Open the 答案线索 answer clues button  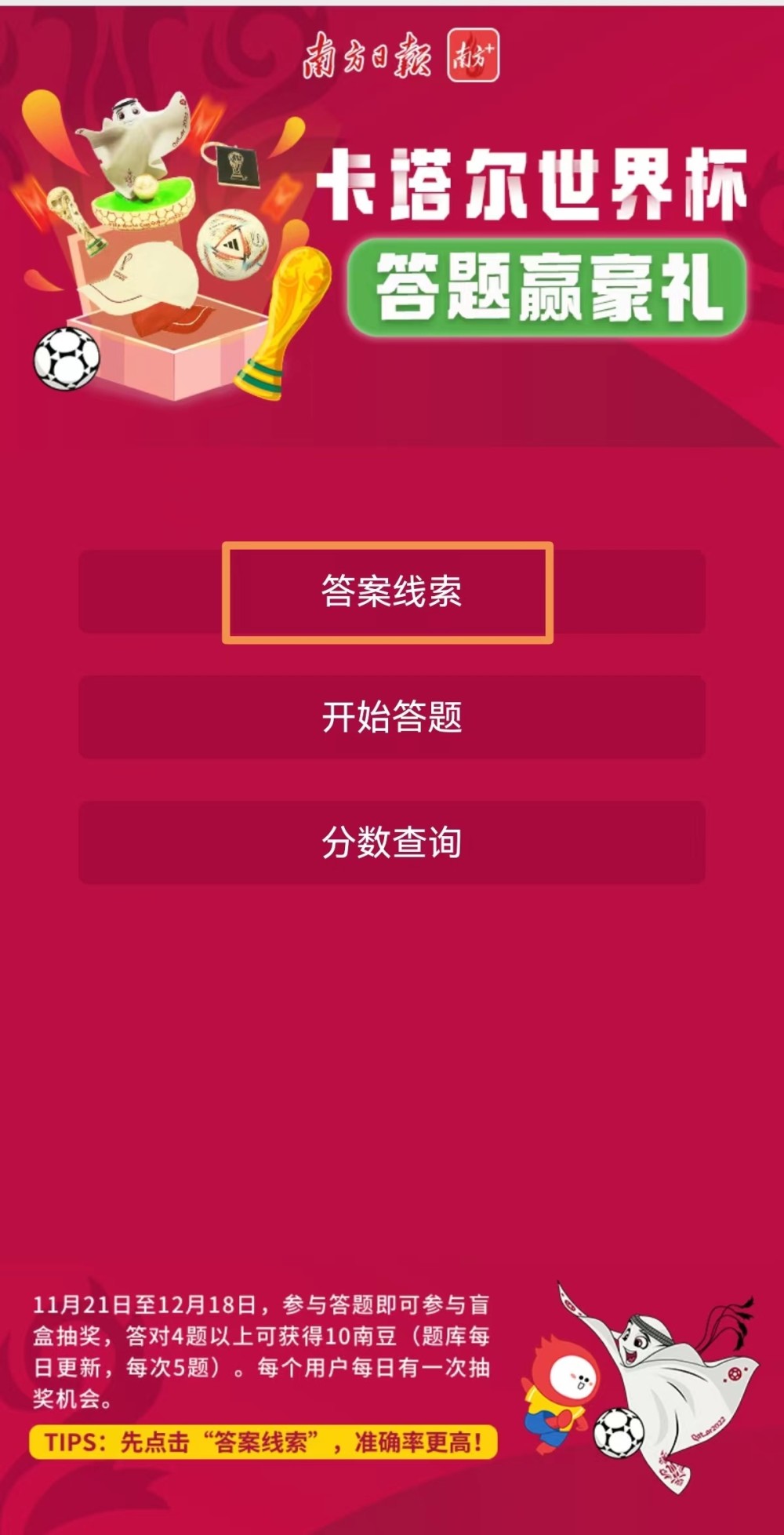(x=391, y=591)
